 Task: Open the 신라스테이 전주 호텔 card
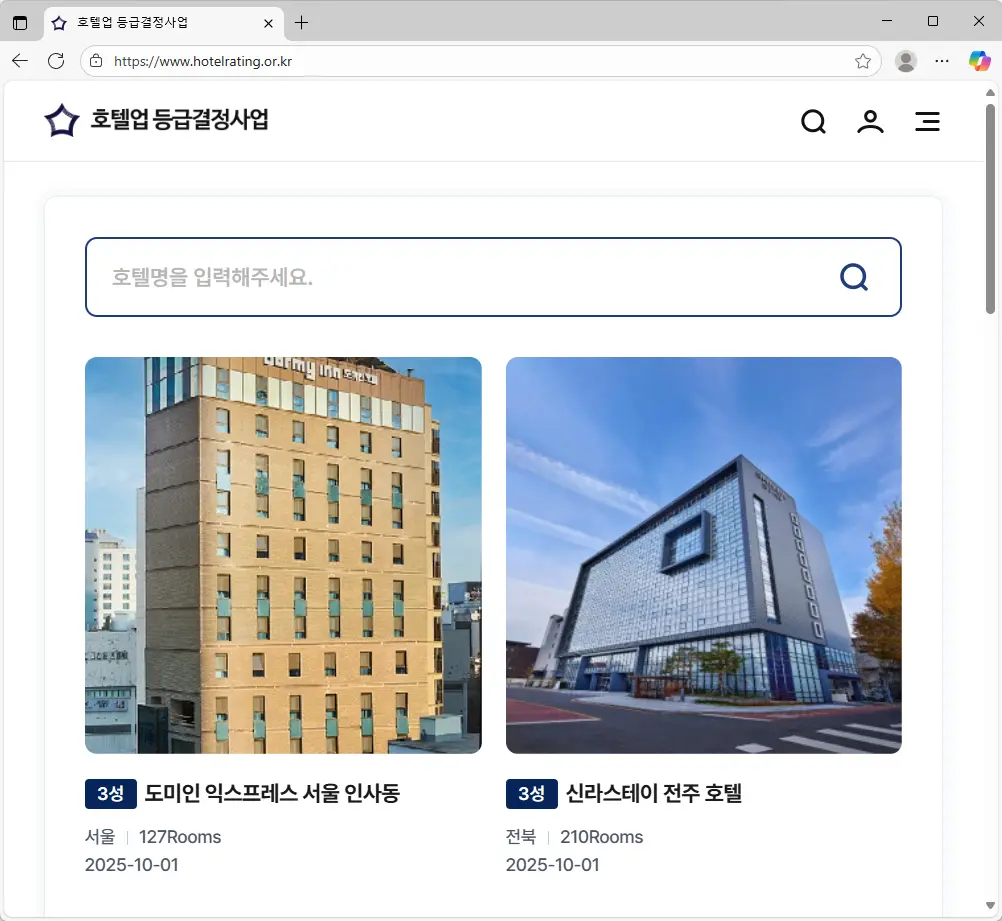coord(703,555)
